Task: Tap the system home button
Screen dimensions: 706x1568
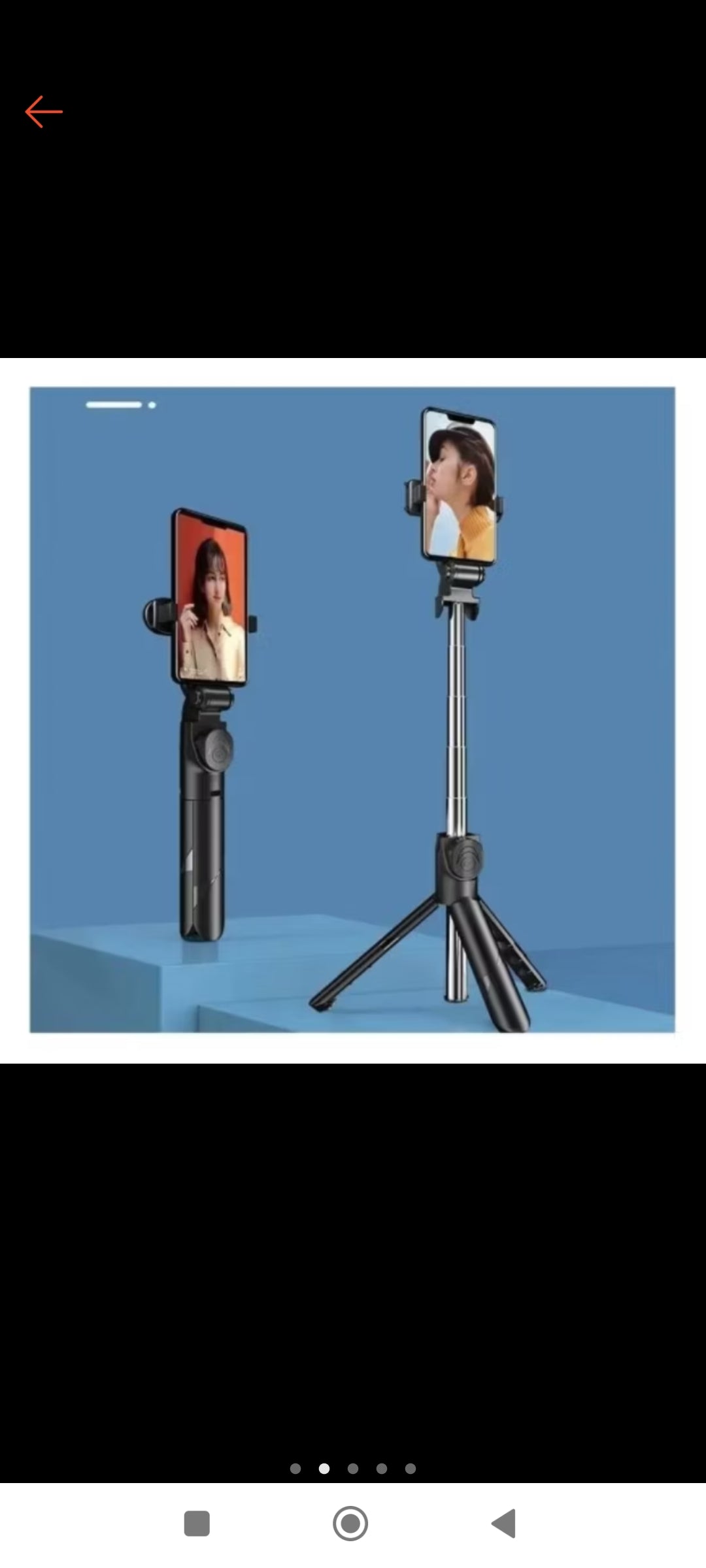Action: pos(350,1524)
